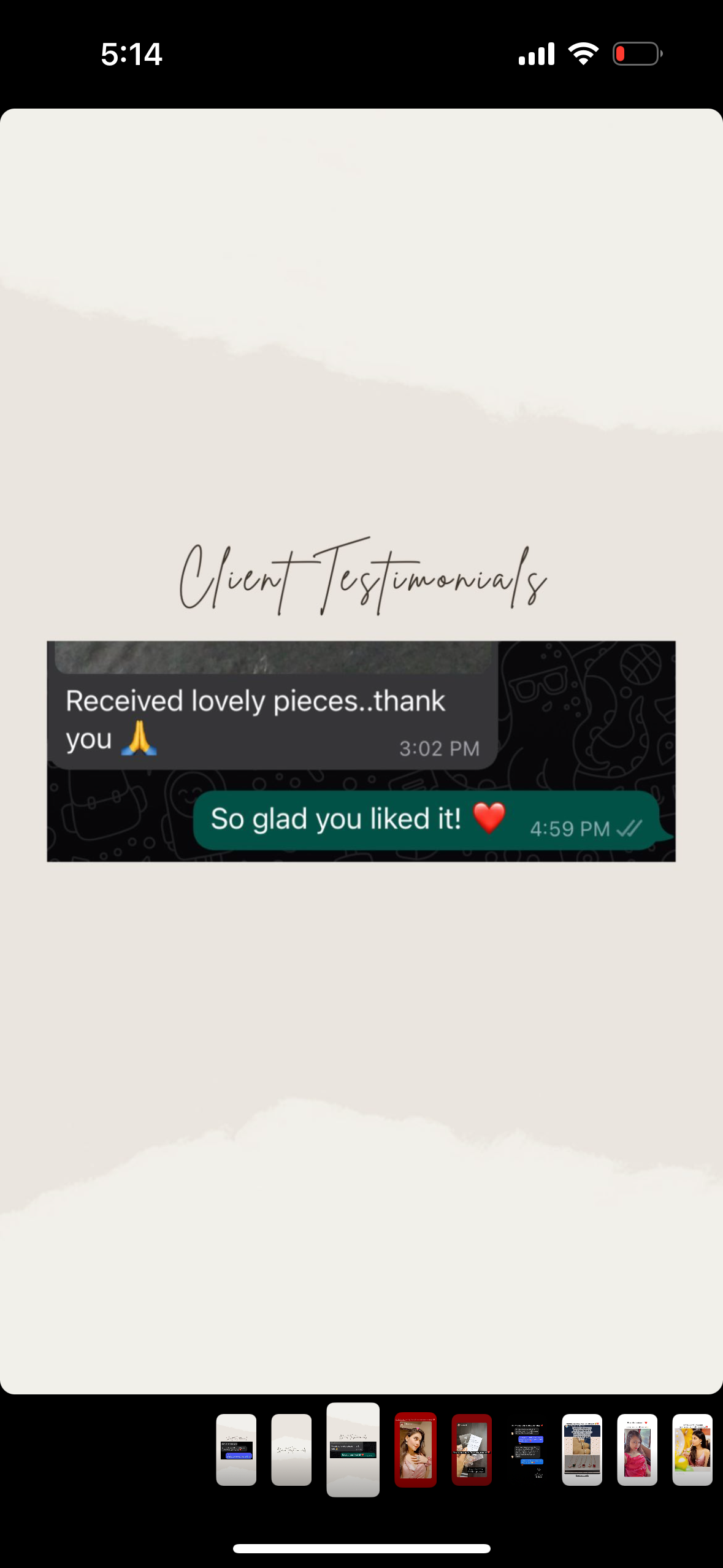
Task: Open thumbnail of girl in pink dress
Action: [x=637, y=1450]
